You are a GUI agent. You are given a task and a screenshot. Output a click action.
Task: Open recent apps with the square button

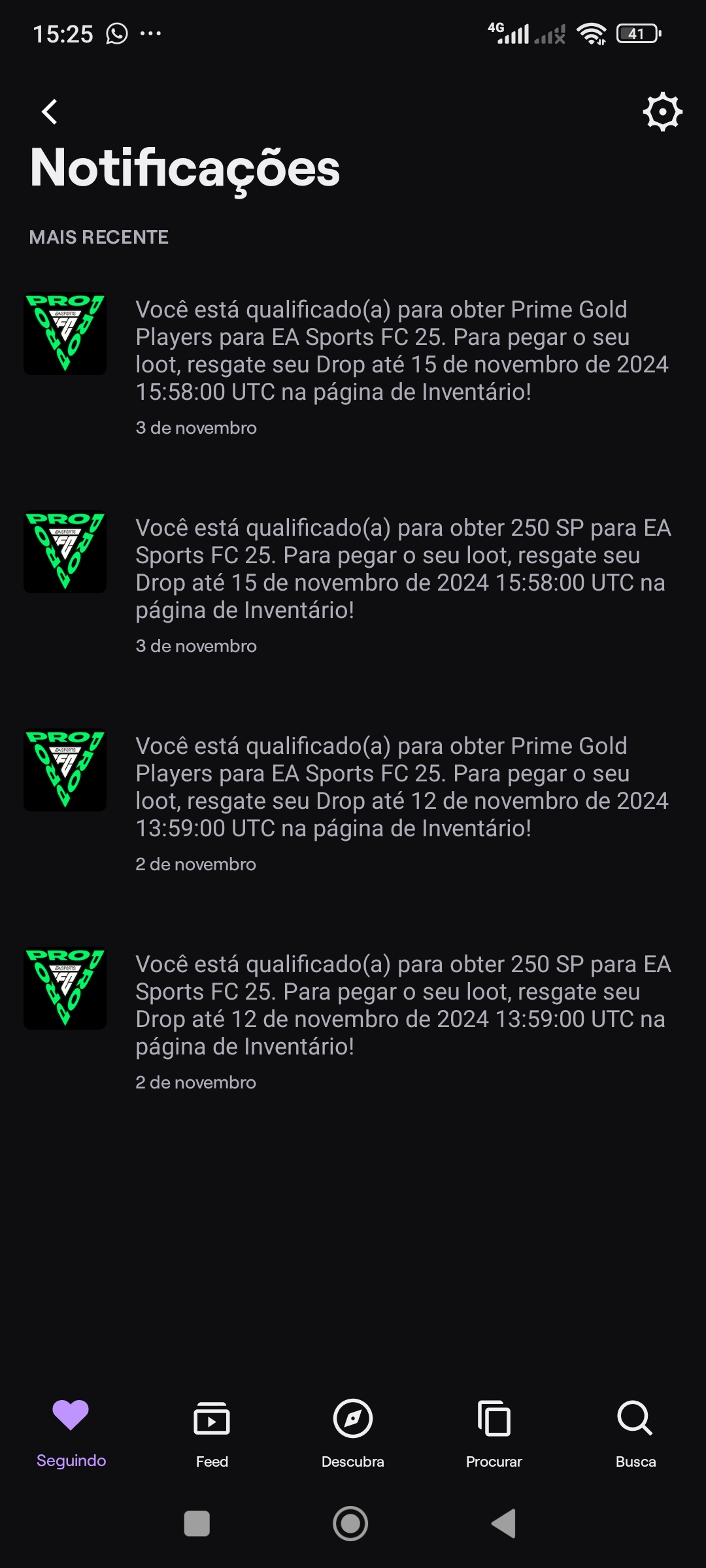pos(197,1524)
